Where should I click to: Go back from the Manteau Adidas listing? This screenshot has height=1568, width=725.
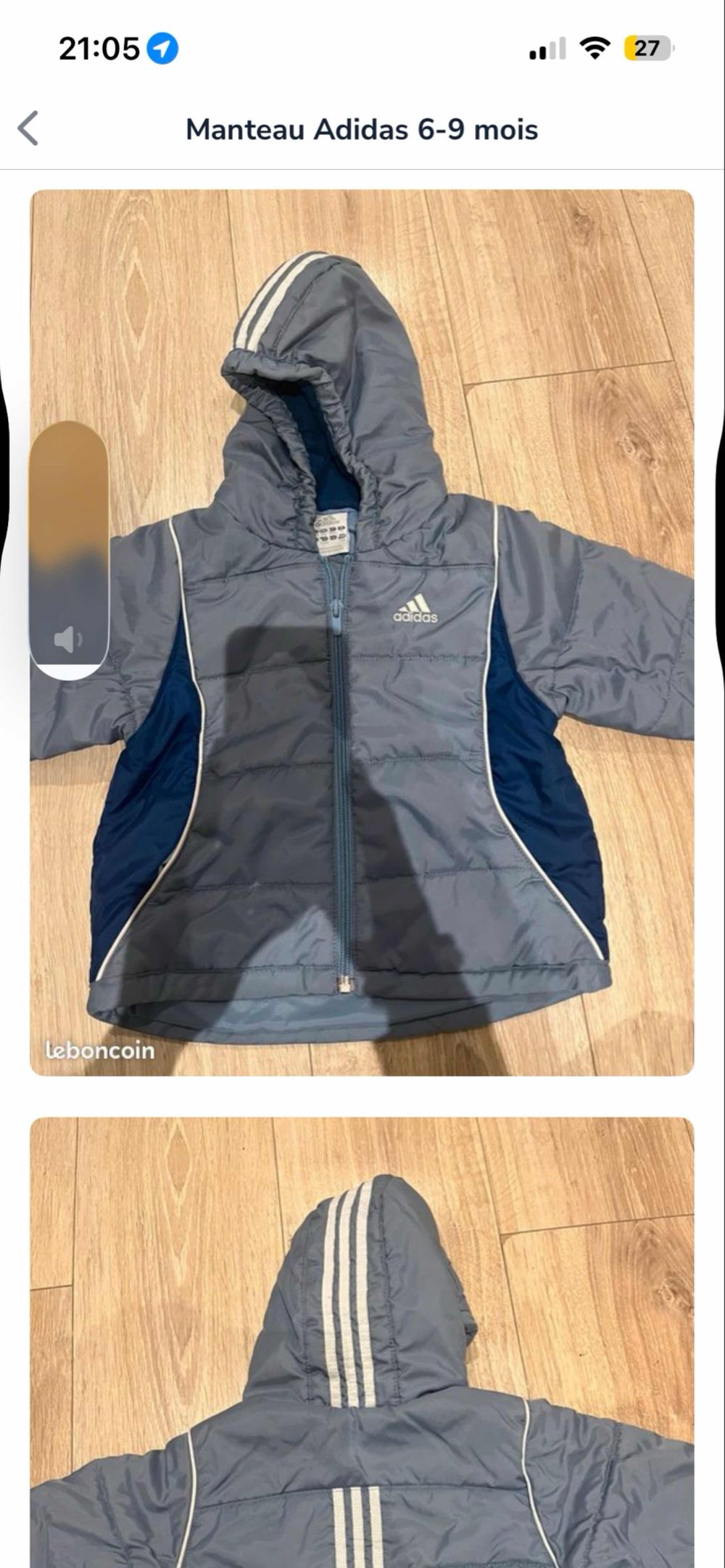pyautogui.click(x=28, y=129)
